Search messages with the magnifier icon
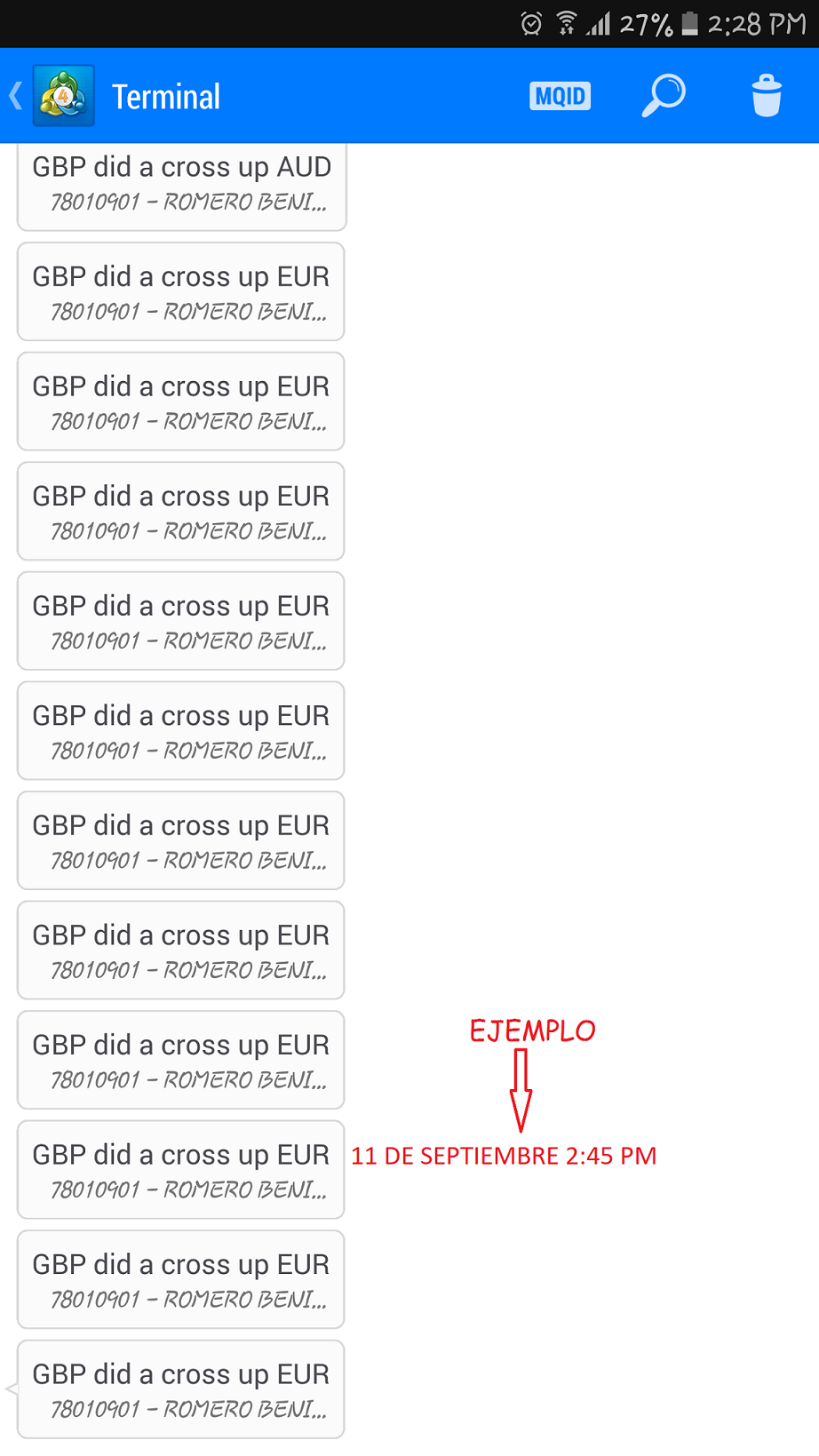819x1456 pixels. tap(664, 95)
